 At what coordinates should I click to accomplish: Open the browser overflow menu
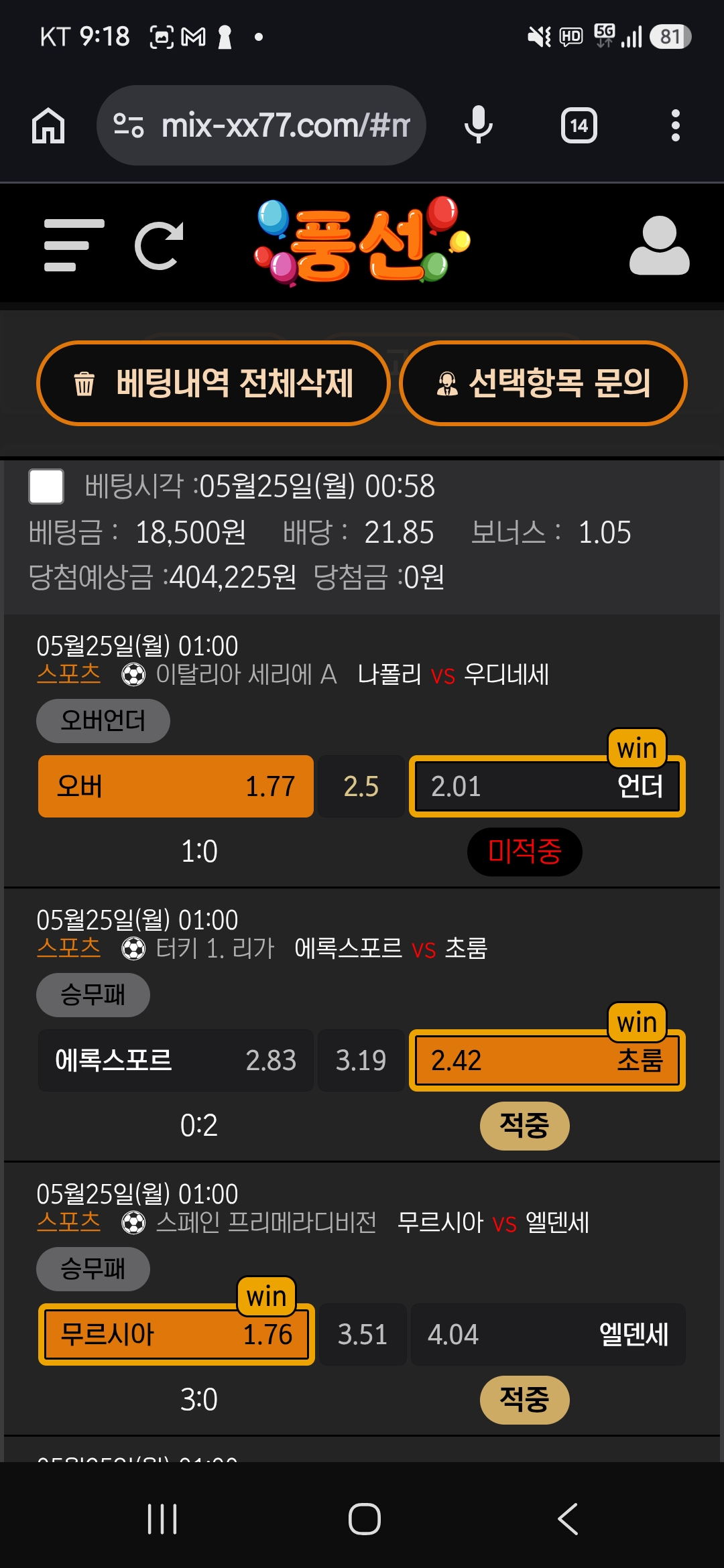coord(675,125)
